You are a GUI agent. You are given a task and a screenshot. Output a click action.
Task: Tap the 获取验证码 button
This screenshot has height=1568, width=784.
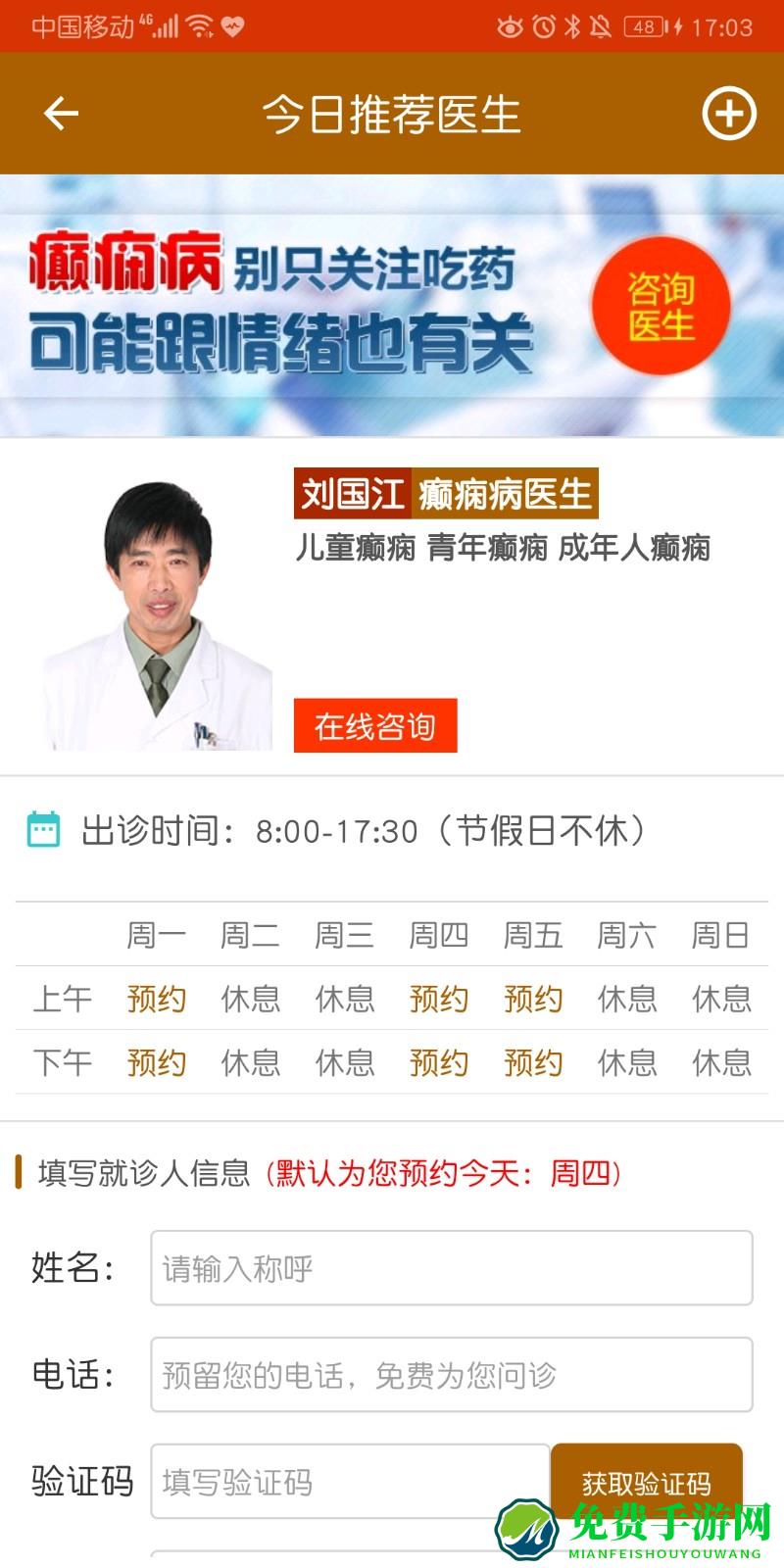point(649,1483)
